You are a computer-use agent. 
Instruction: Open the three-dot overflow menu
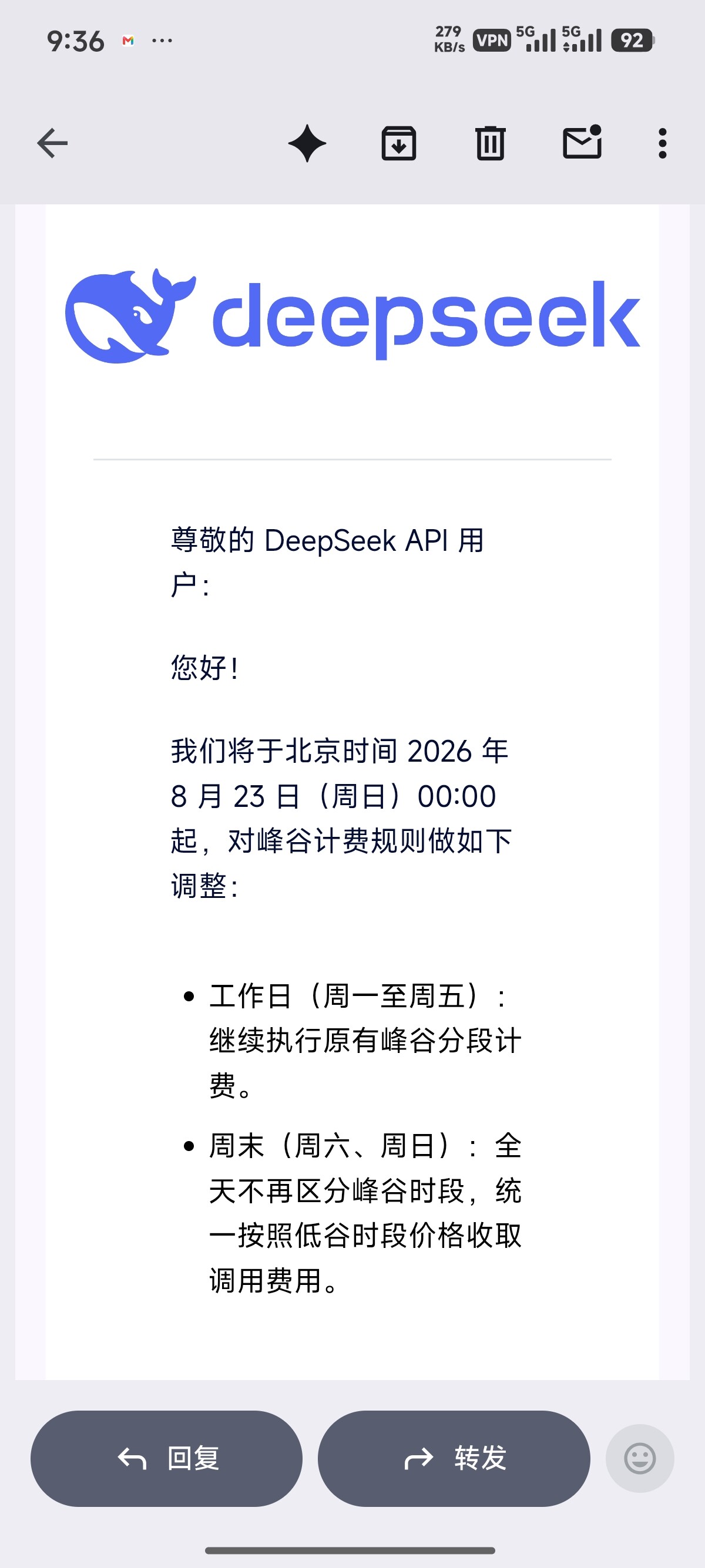tap(662, 144)
